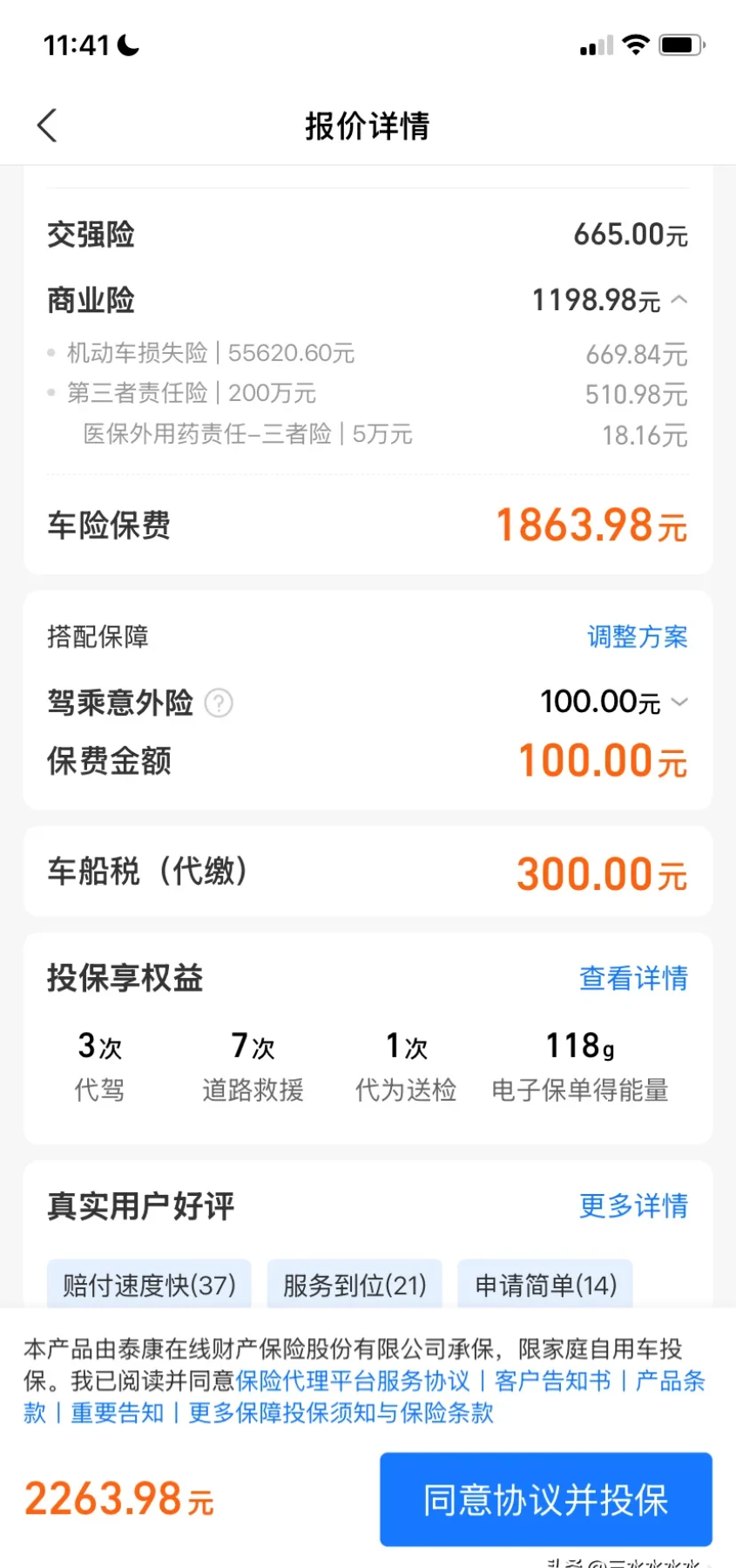
Task: Toggle the 申请简单(14) review tag
Action: click(x=544, y=1284)
